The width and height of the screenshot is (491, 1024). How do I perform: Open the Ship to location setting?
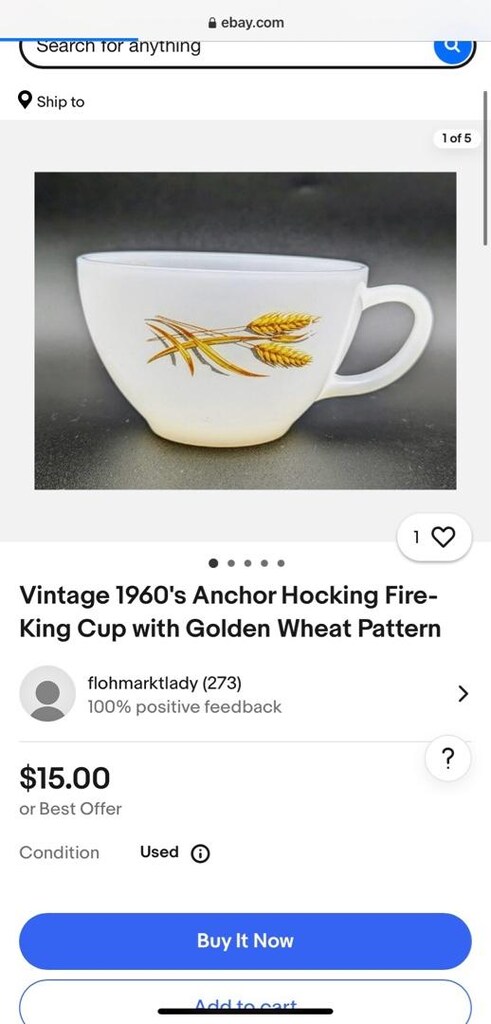(x=51, y=101)
